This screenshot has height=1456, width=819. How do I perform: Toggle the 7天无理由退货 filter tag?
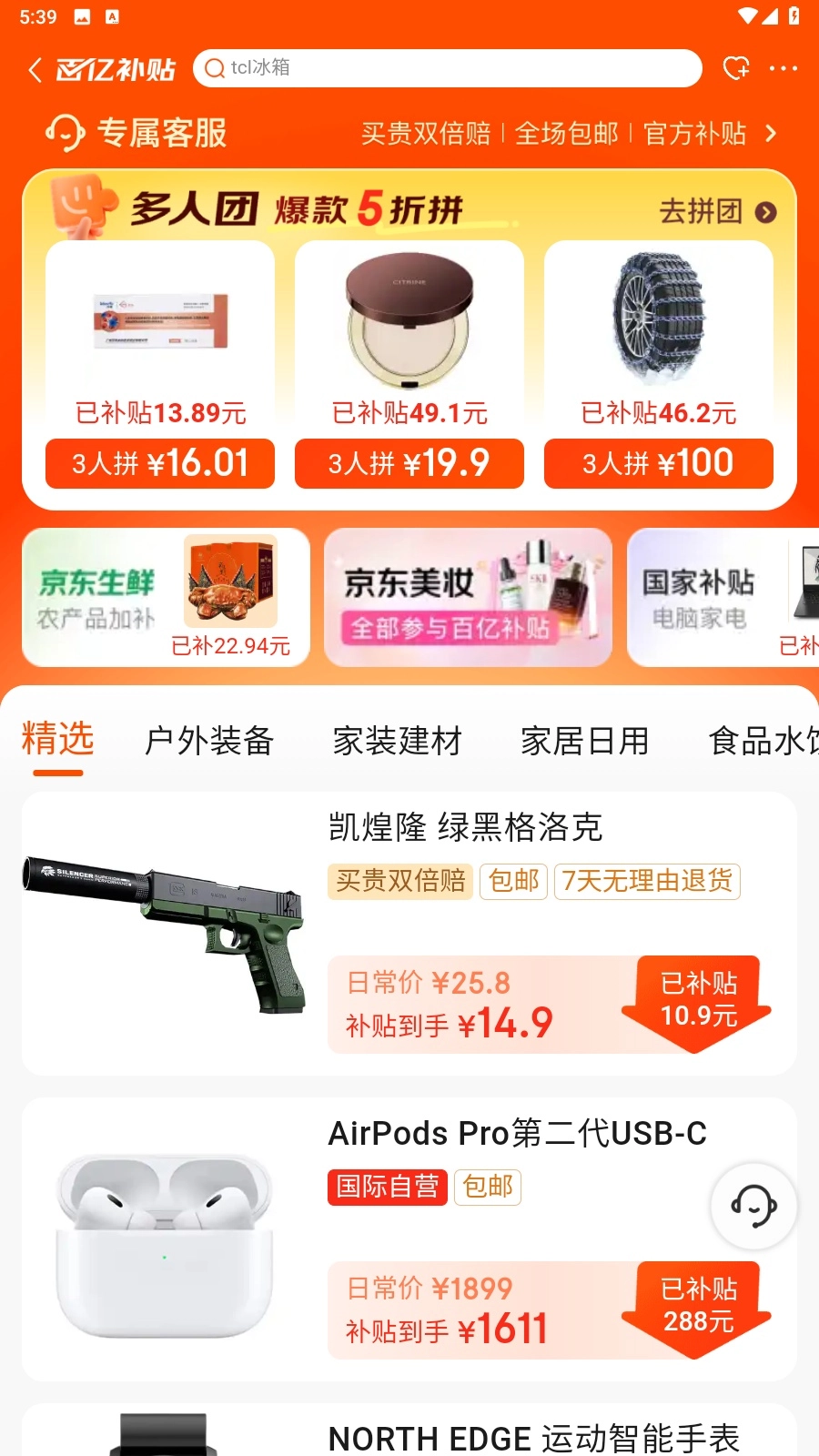647,881
